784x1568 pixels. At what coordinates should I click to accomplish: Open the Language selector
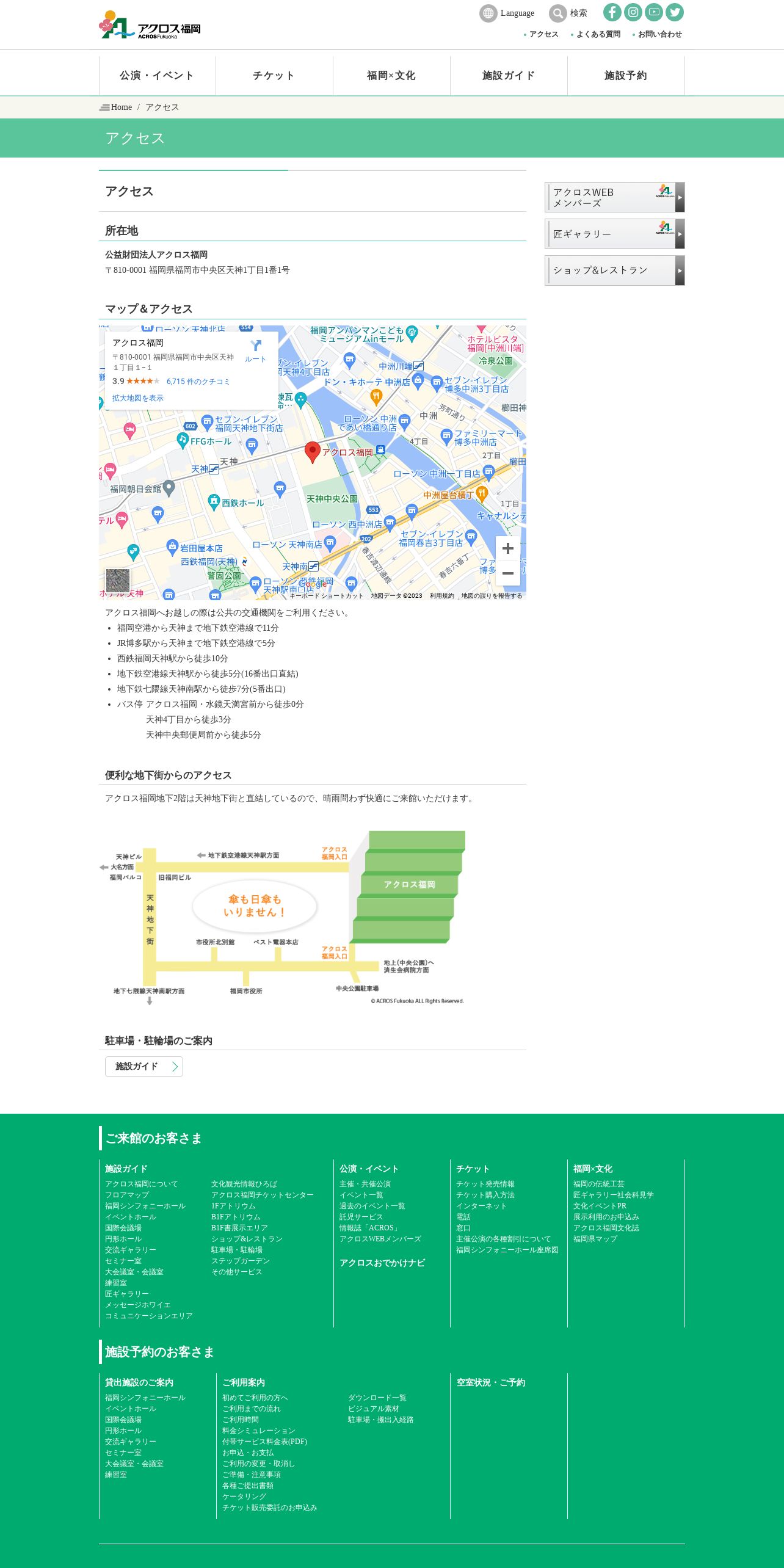click(507, 13)
